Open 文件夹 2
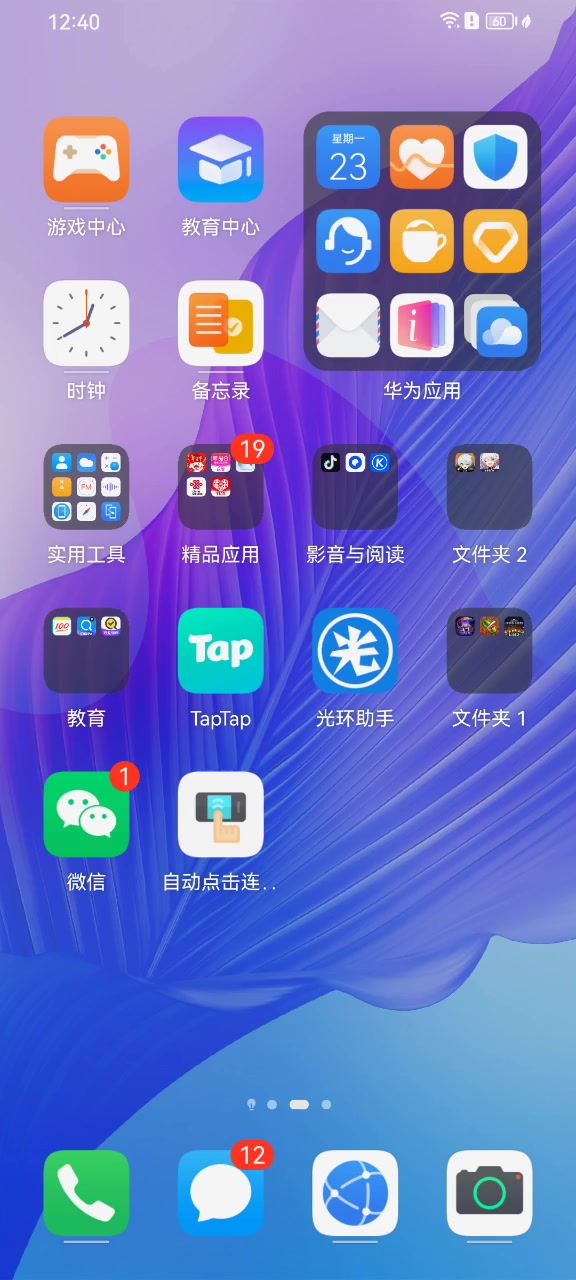The height and width of the screenshot is (1280, 576). 489,487
